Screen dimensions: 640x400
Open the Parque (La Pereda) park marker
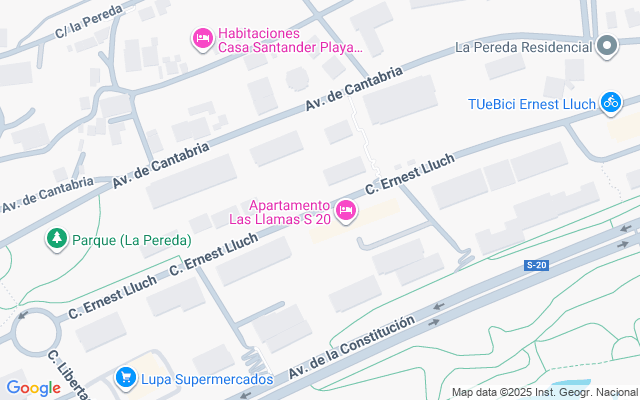tap(56, 239)
